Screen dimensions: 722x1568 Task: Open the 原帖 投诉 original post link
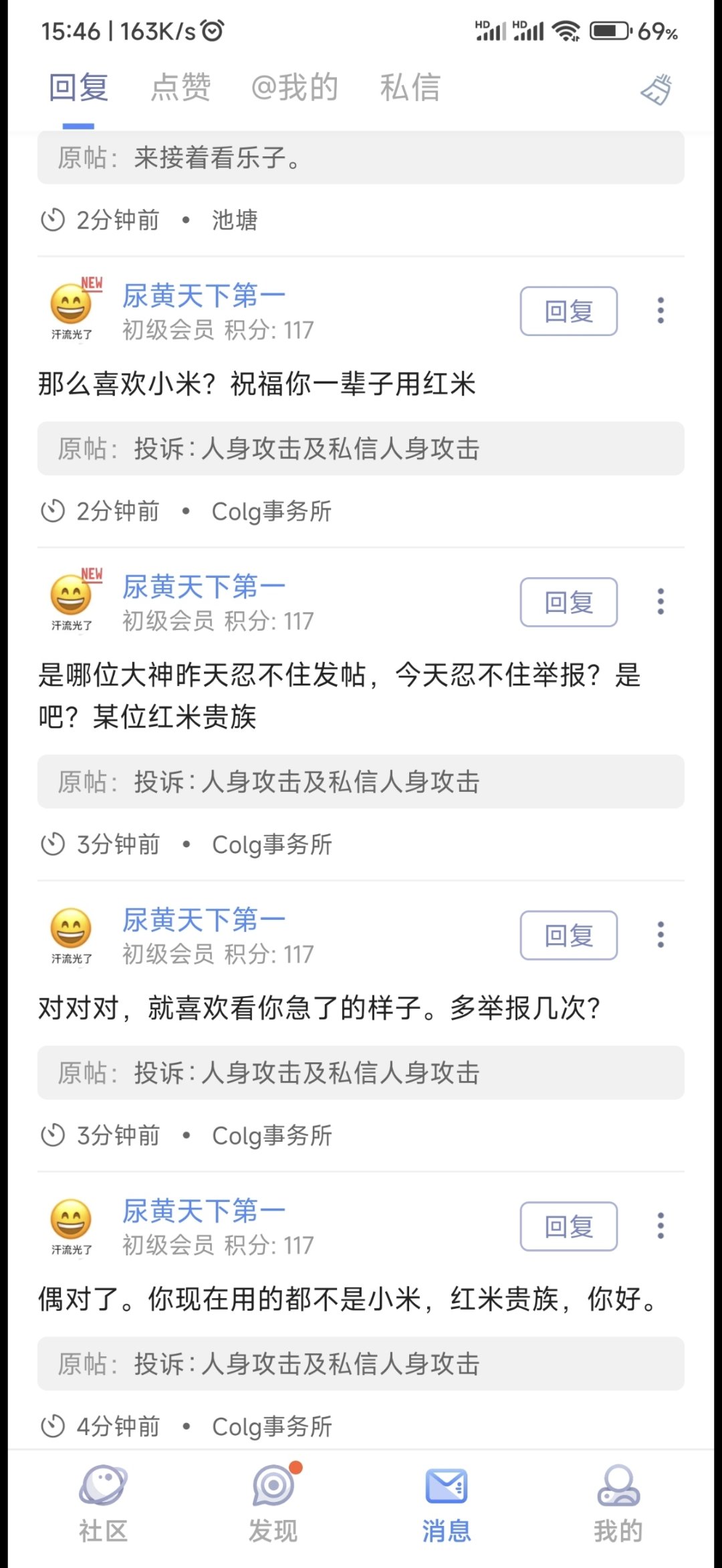341,449
